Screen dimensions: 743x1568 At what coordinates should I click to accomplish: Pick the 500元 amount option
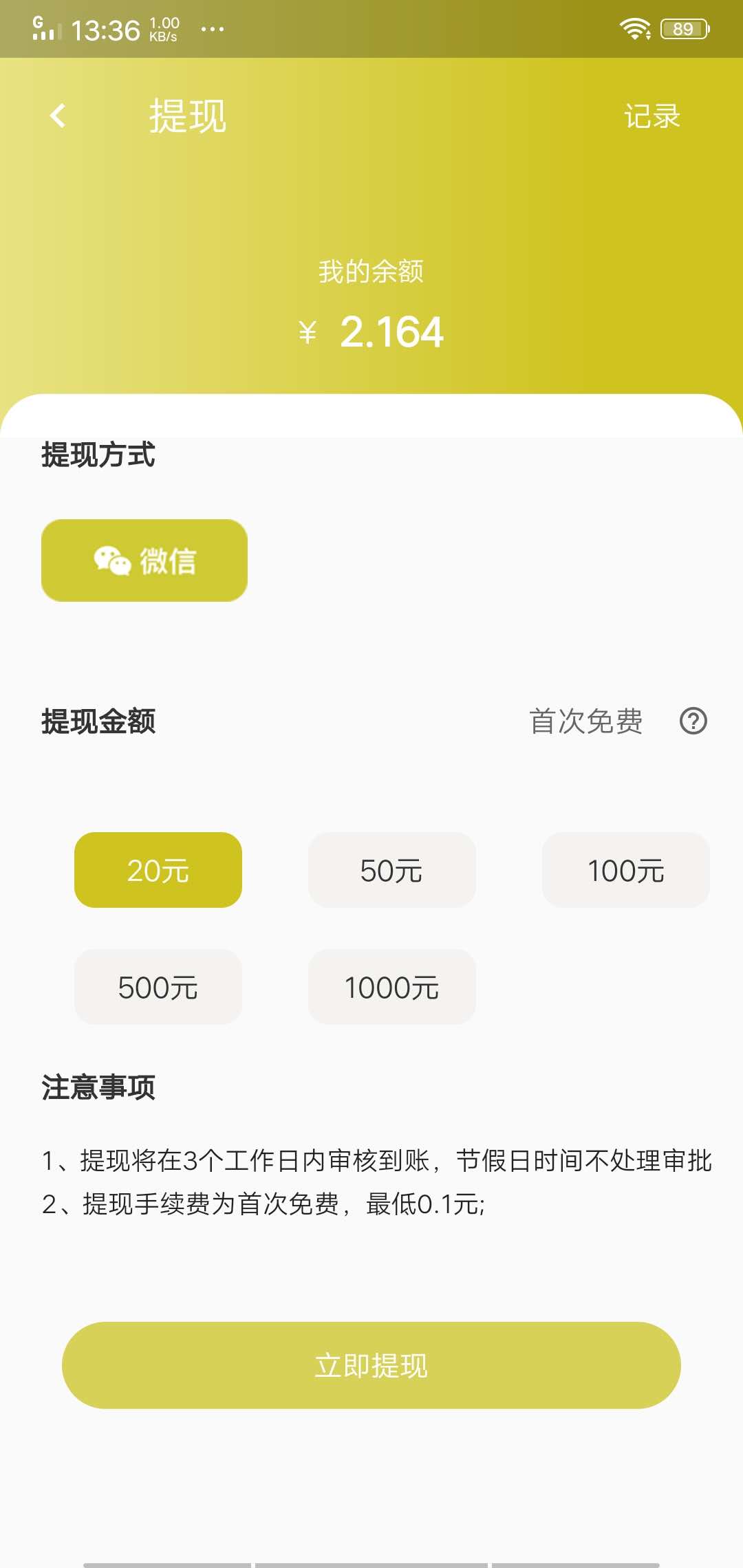pyautogui.click(x=158, y=987)
